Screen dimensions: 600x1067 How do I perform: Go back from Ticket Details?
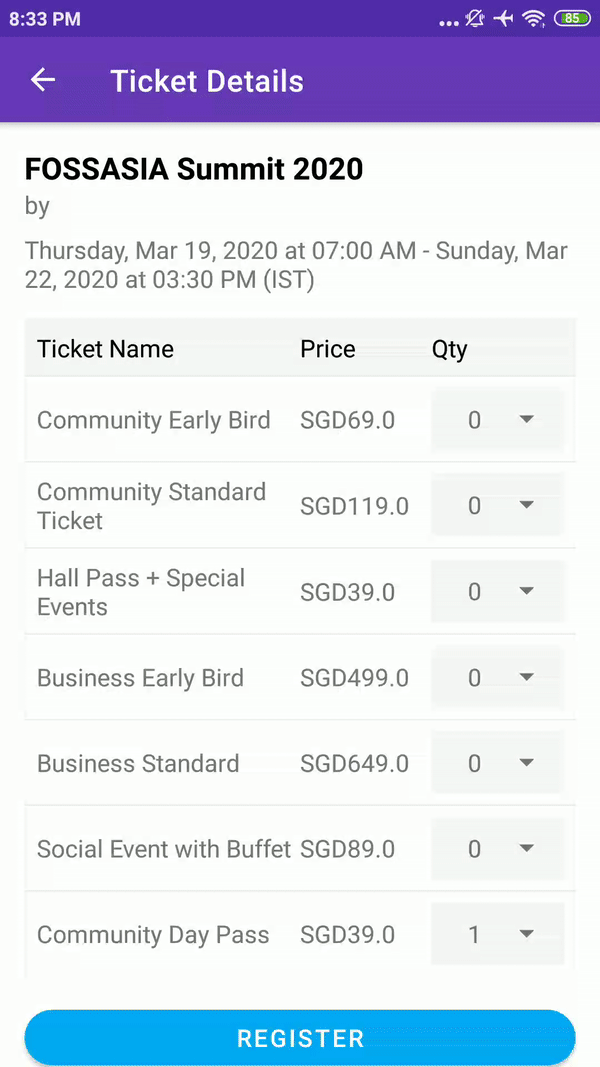click(43, 81)
